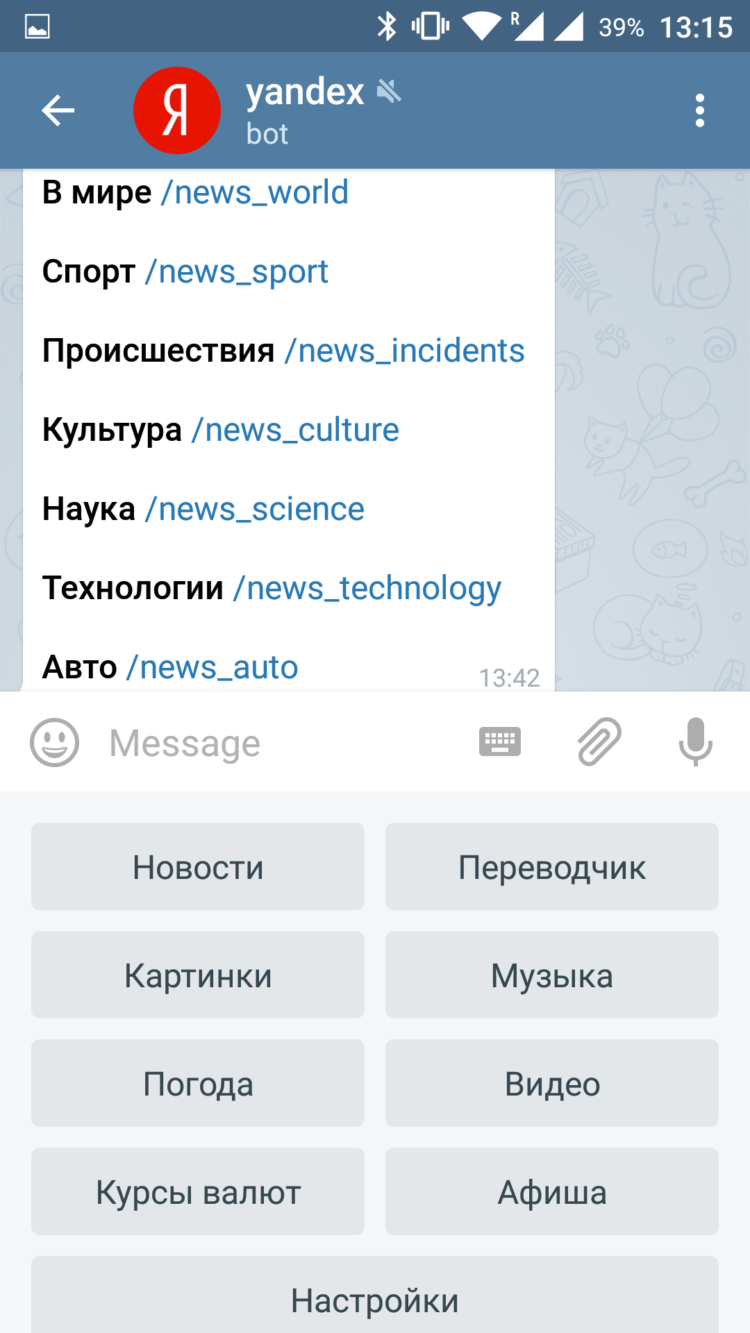
Task: Select the Переводчик bot keyboard button
Action: (x=551, y=866)
